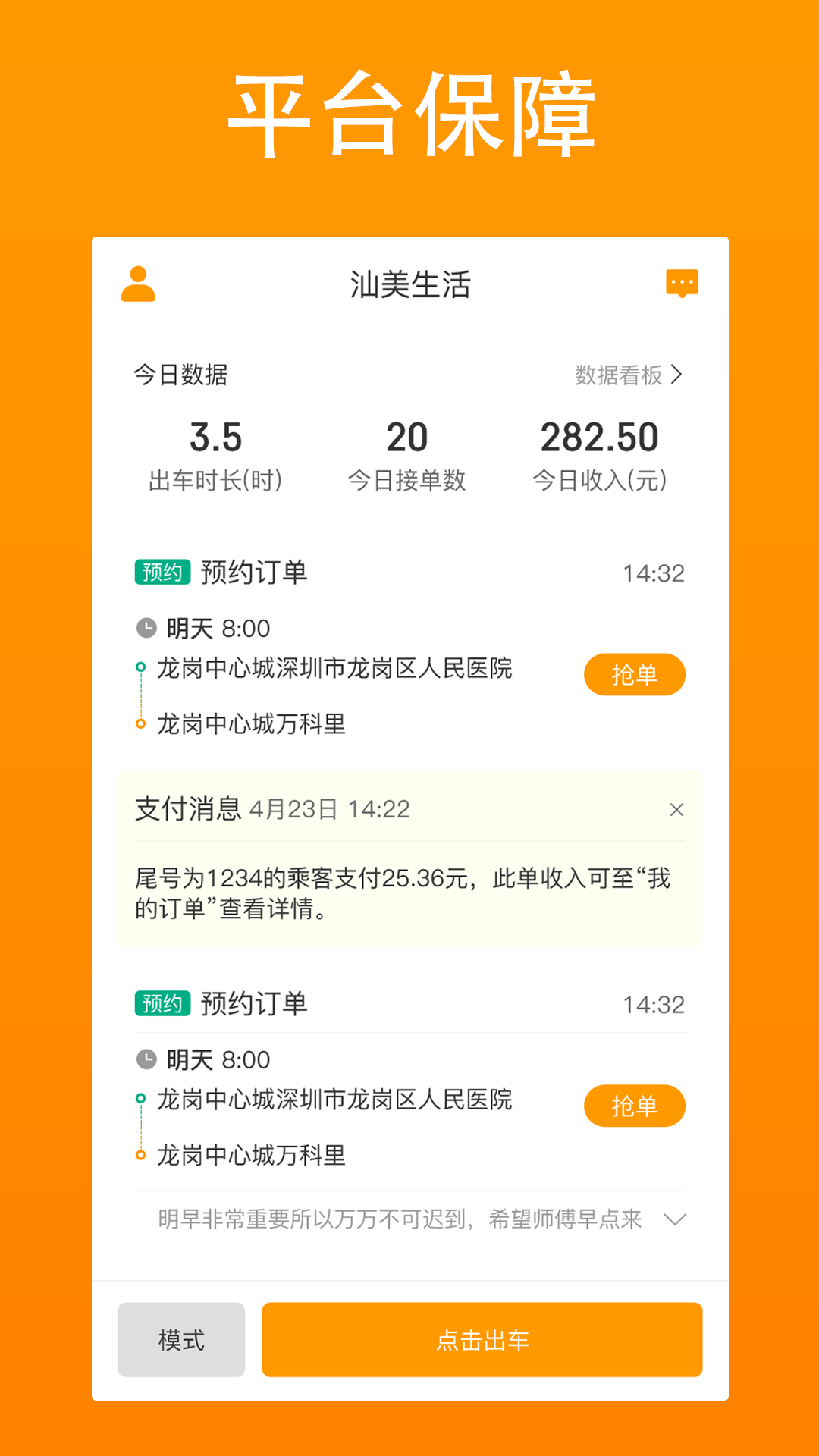This screenshot has height=1456, width=819.
Task: Collapse the passenger message with the down chevron
Action: (674, 1219)
